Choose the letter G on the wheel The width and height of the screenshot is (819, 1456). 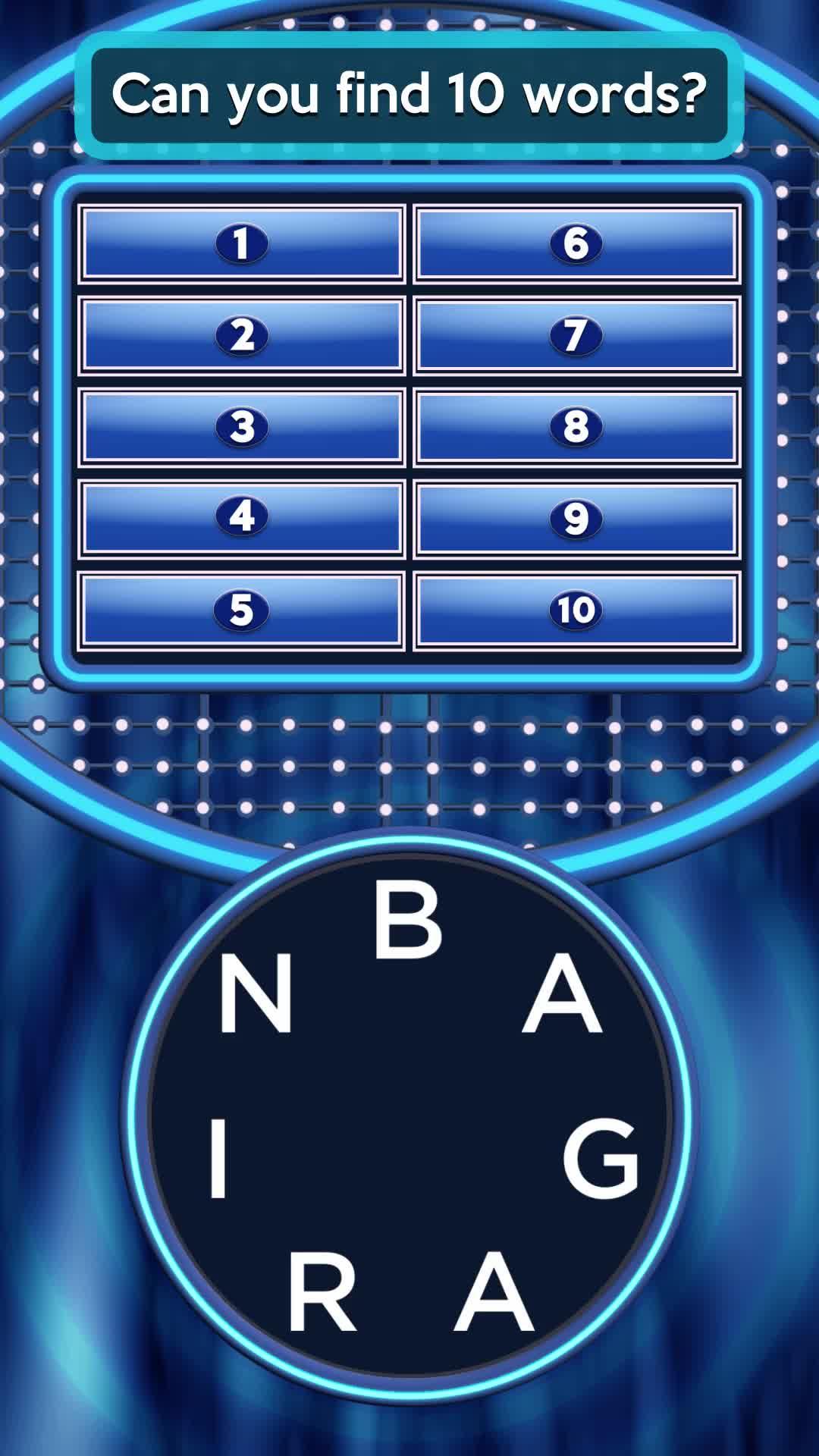coord(601,1160)
